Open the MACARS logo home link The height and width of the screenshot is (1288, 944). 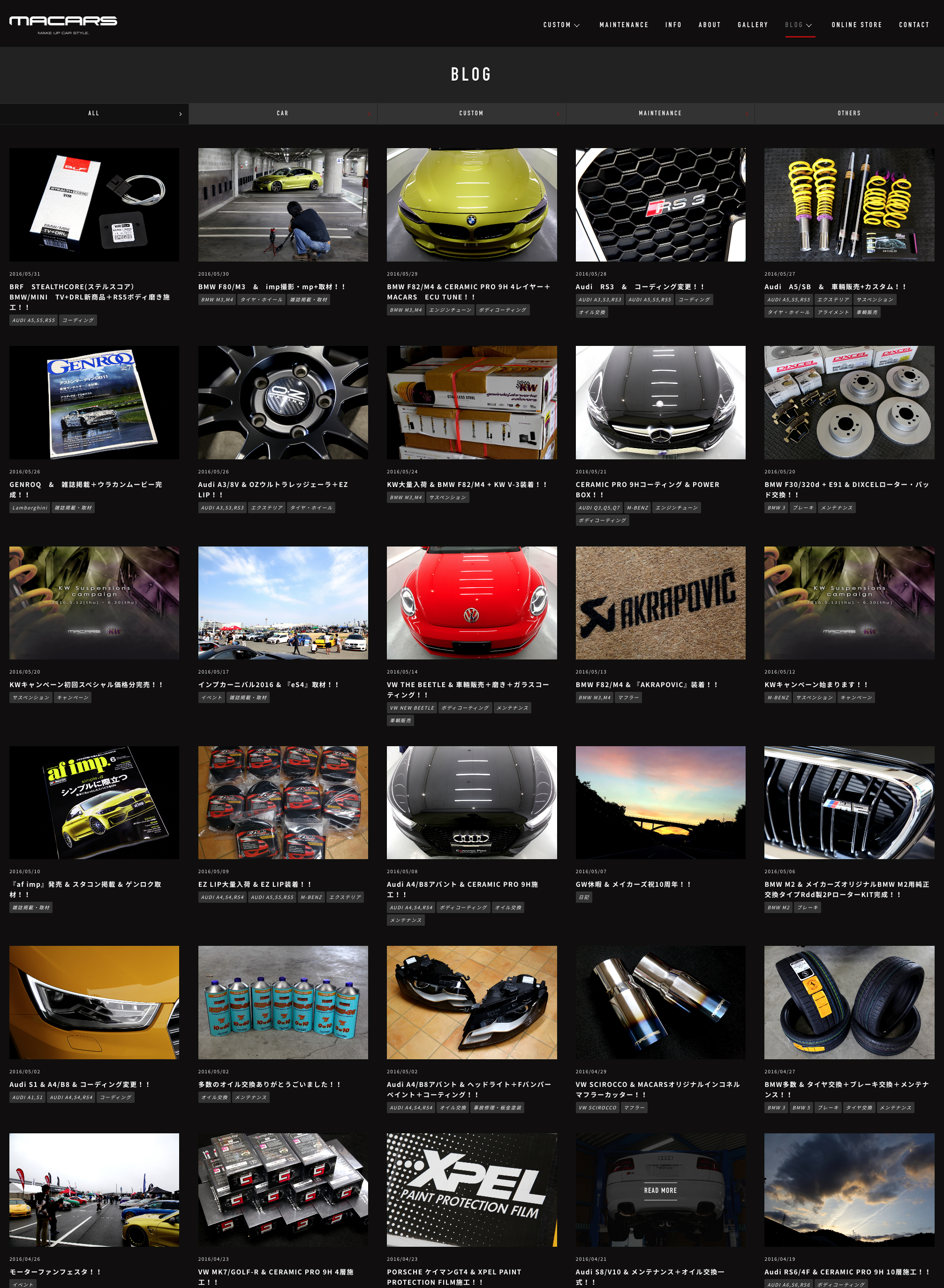[63, 23]
